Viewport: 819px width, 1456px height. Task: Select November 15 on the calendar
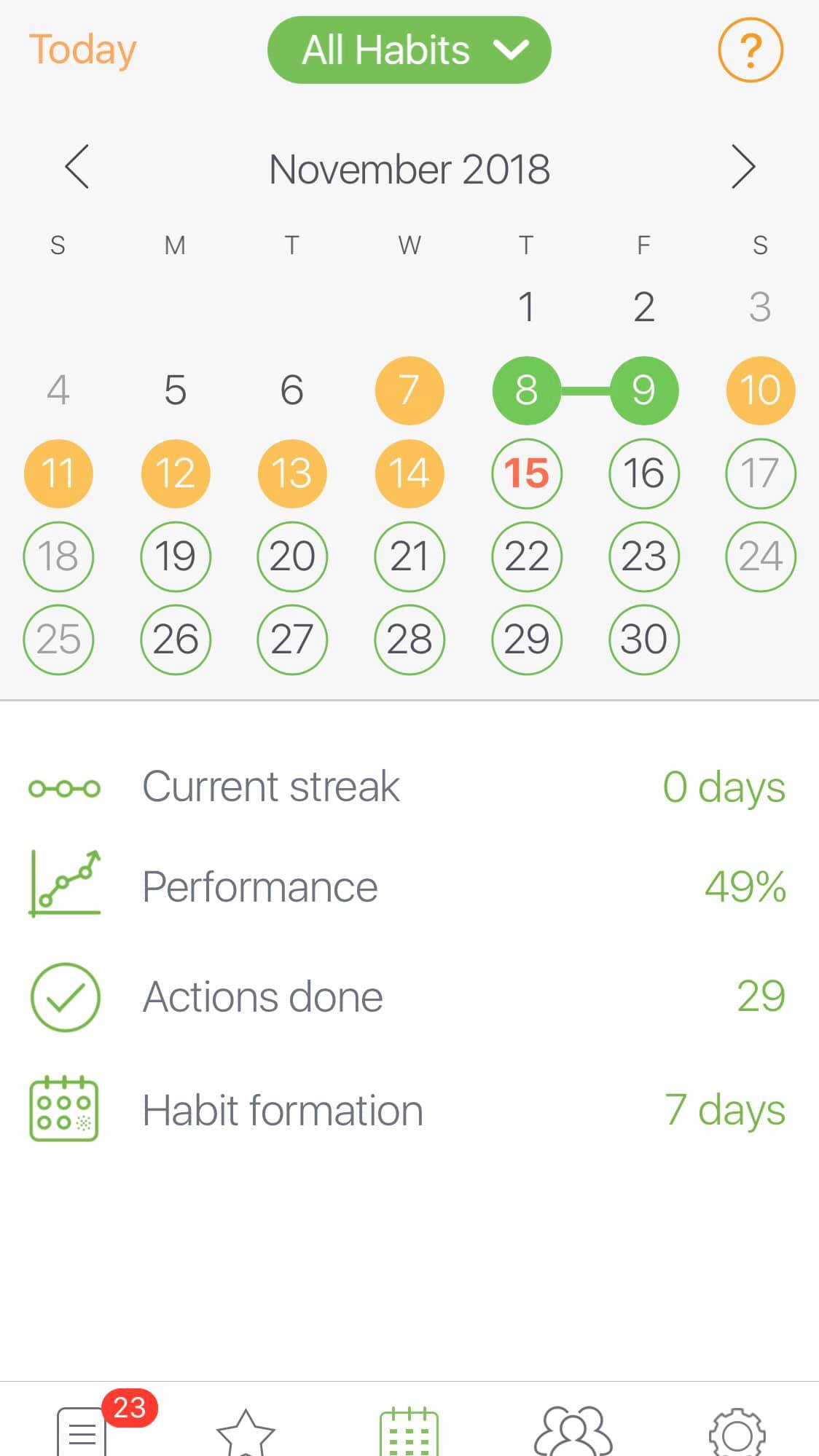coord(526,473)
